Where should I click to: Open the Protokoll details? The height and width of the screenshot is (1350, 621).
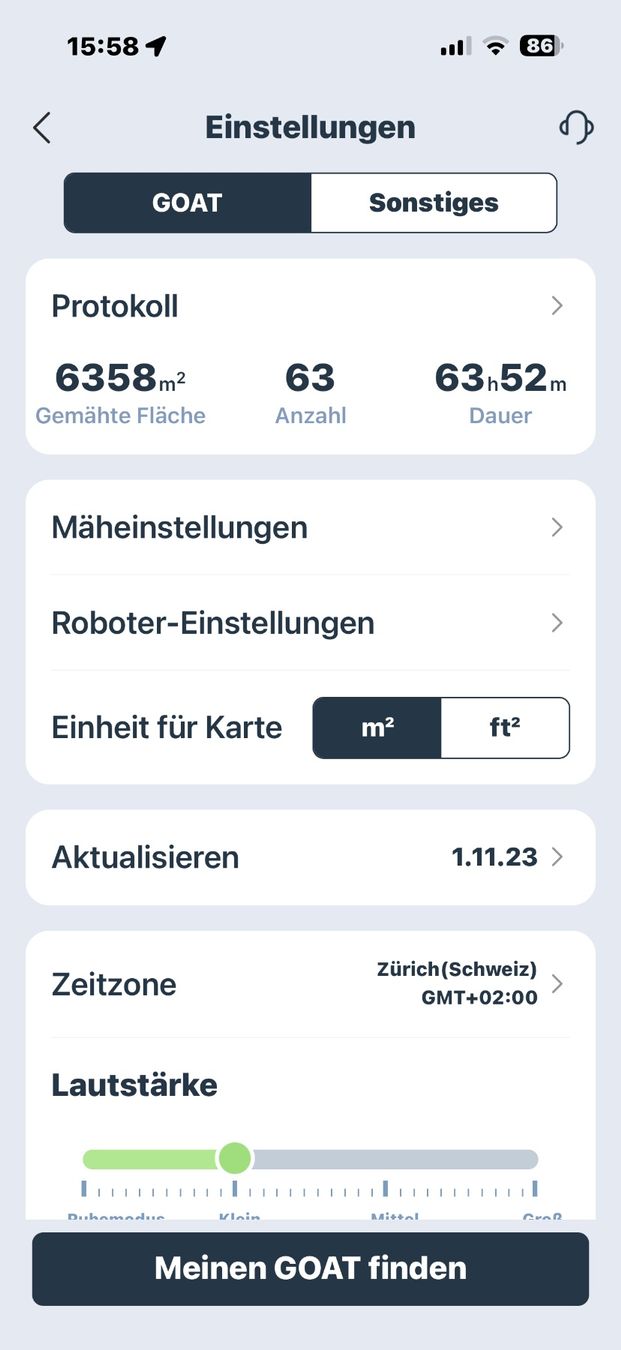(310, 306)
